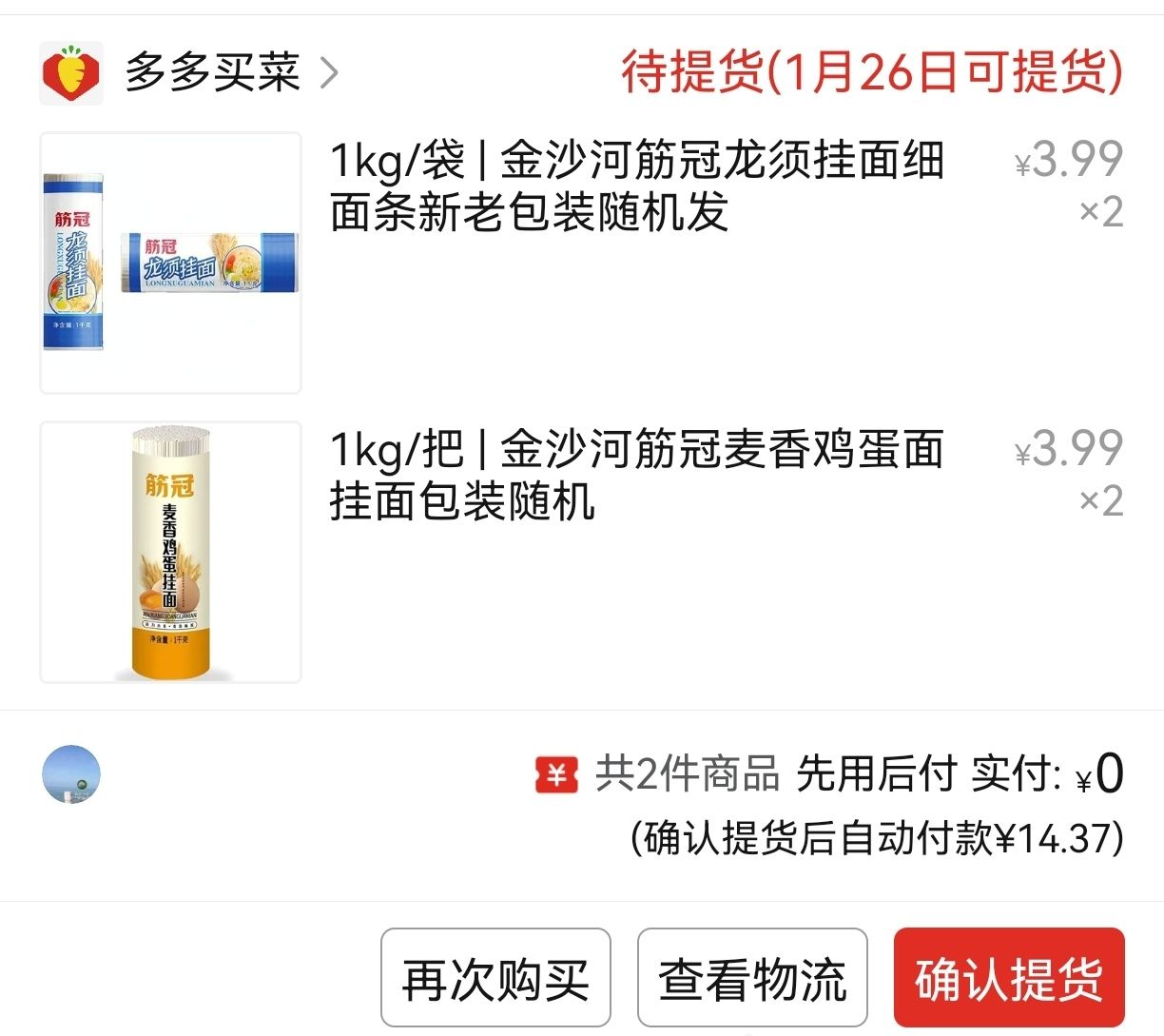Image resolution: width=1164 pixels, height=1036 pixels.
Task: Confirm pickup with 确认提货
Action: (1009, 978)
